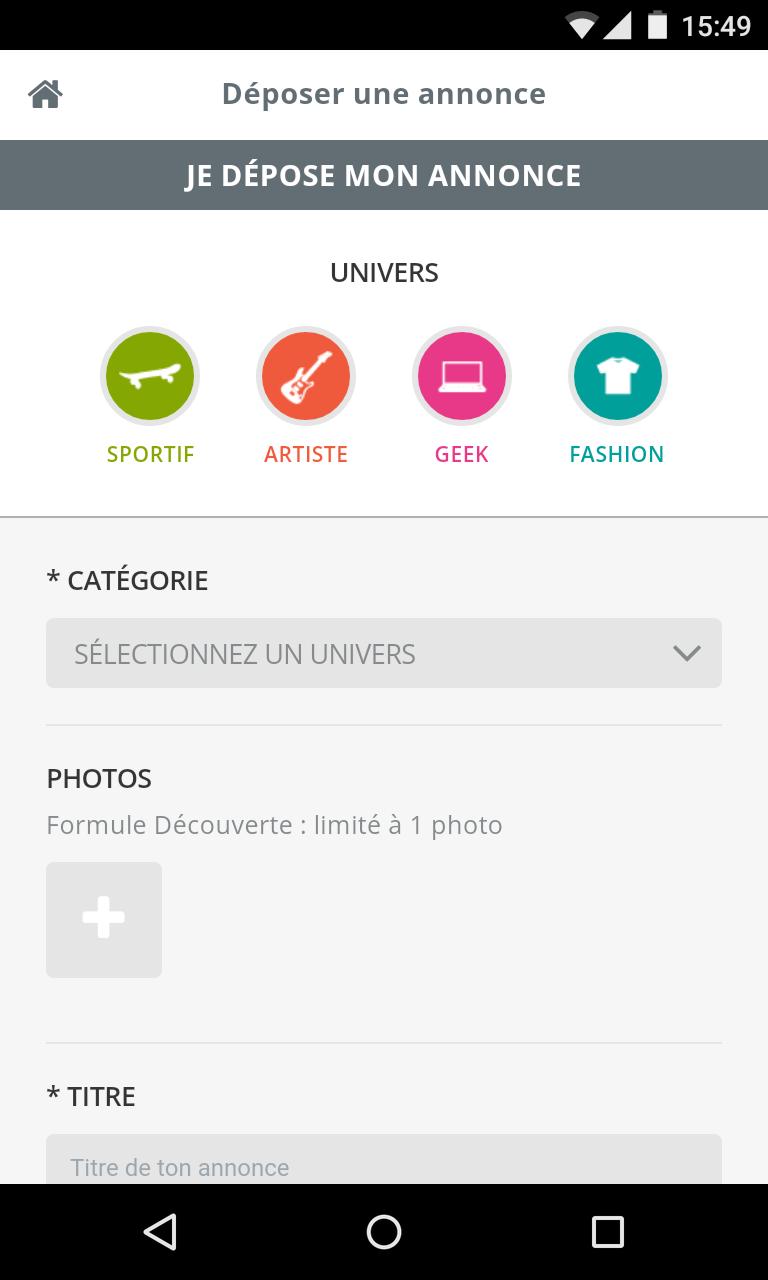The image size is (768, 1280).
Task: Tap the Titre de ton annonce field
Action: (x=384, y=1164)
